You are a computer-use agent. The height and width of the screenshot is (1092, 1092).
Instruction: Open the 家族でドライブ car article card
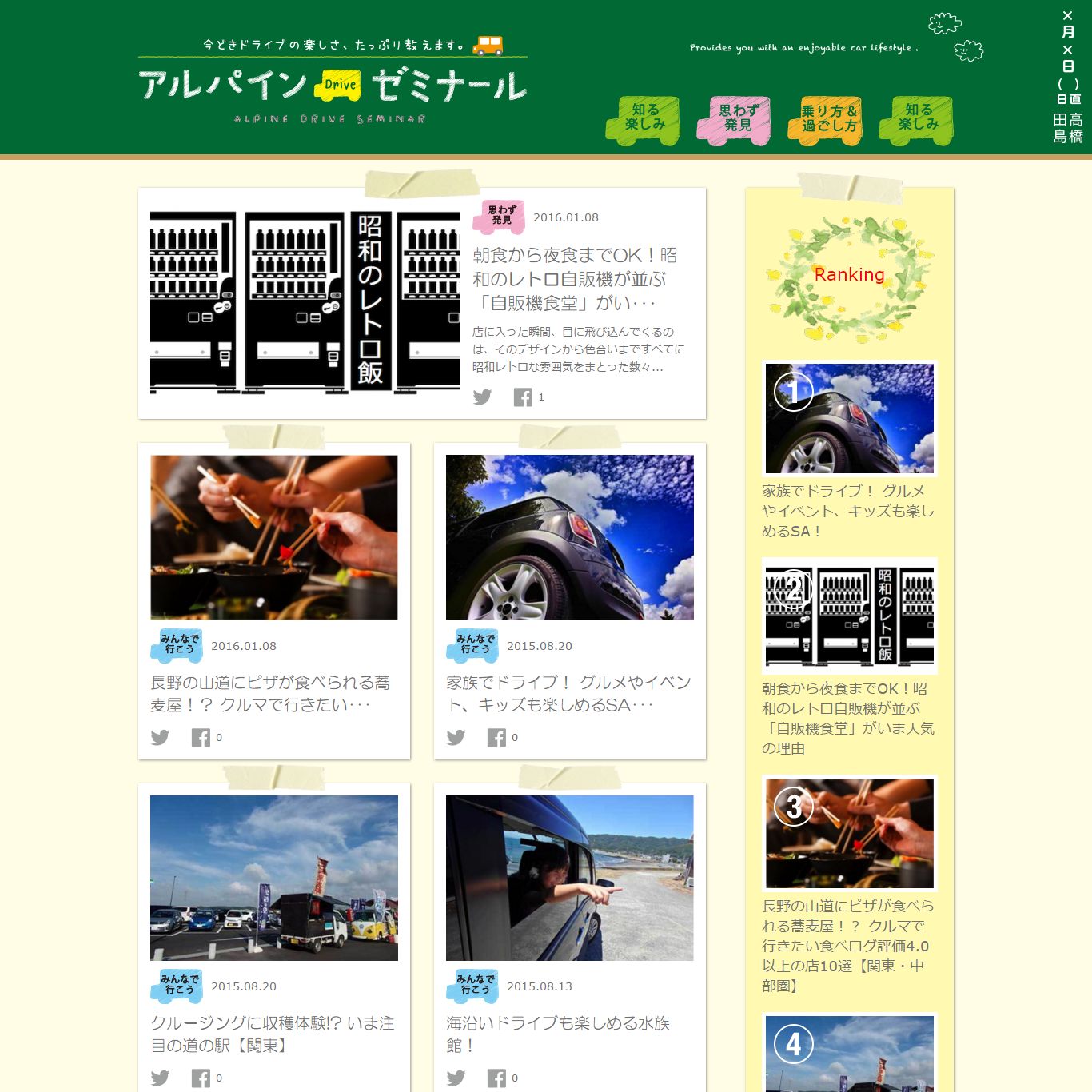568,693
